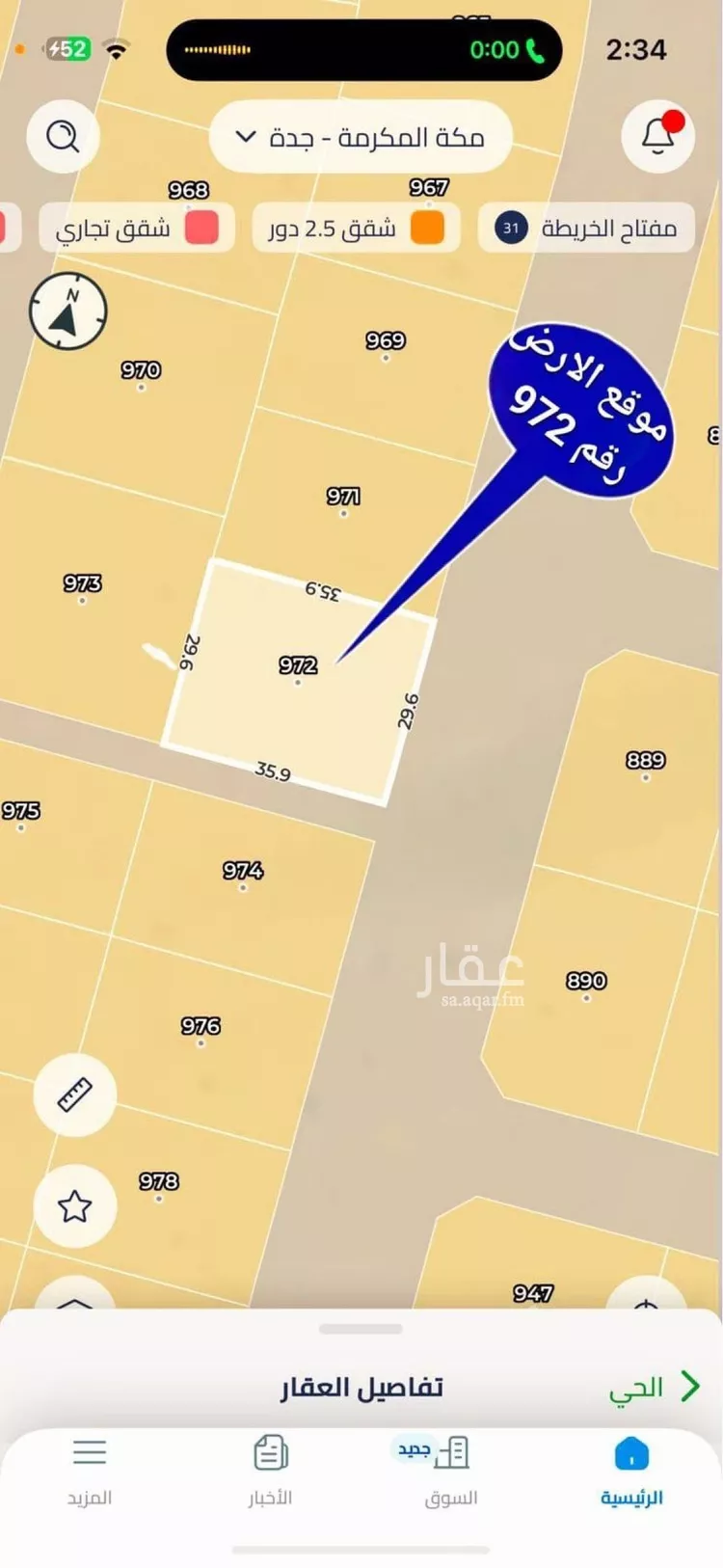Viewport: 723px width, 1568px height.
Task: Tap the star favorites button
Action: tap(75, 1205)
